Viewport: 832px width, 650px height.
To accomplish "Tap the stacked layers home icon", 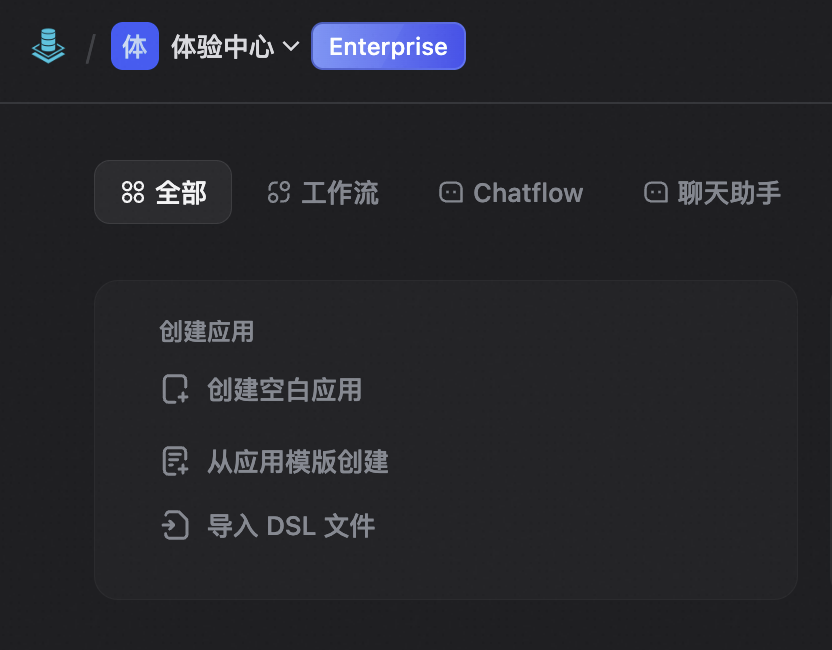I will pos(48,47).
